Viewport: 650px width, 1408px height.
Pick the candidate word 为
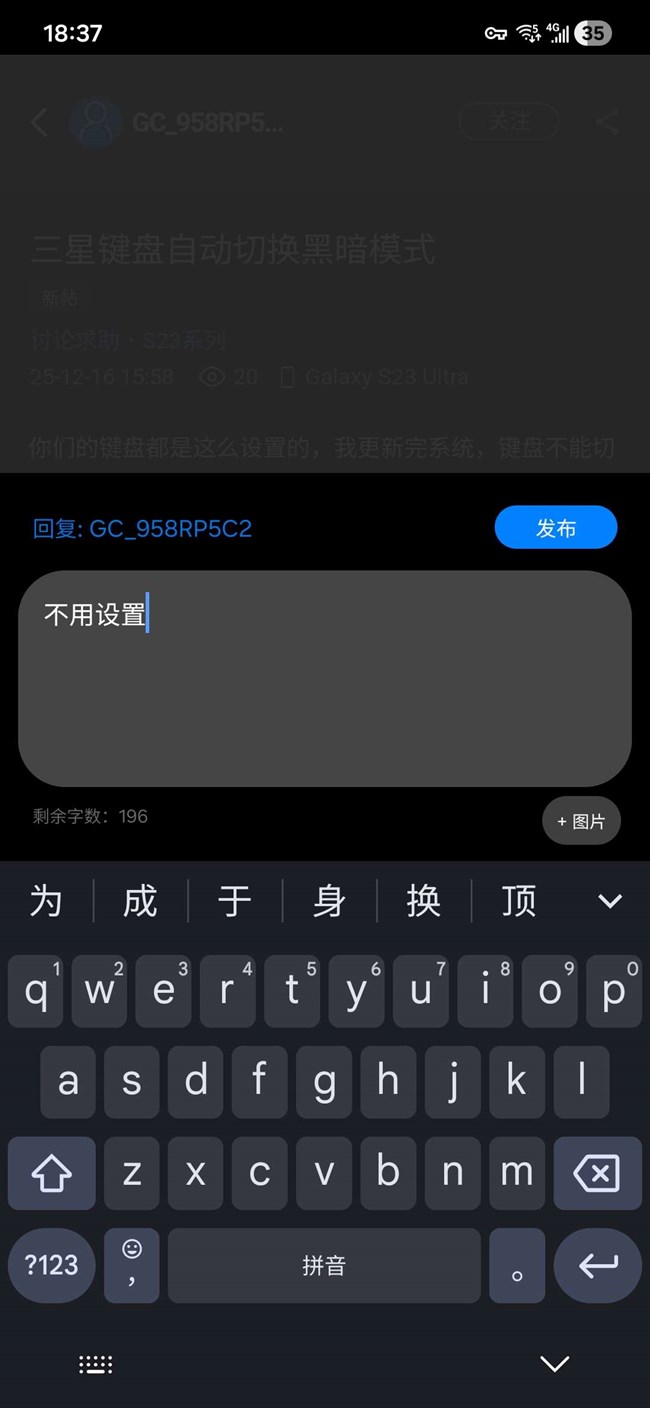click(46, 901)
